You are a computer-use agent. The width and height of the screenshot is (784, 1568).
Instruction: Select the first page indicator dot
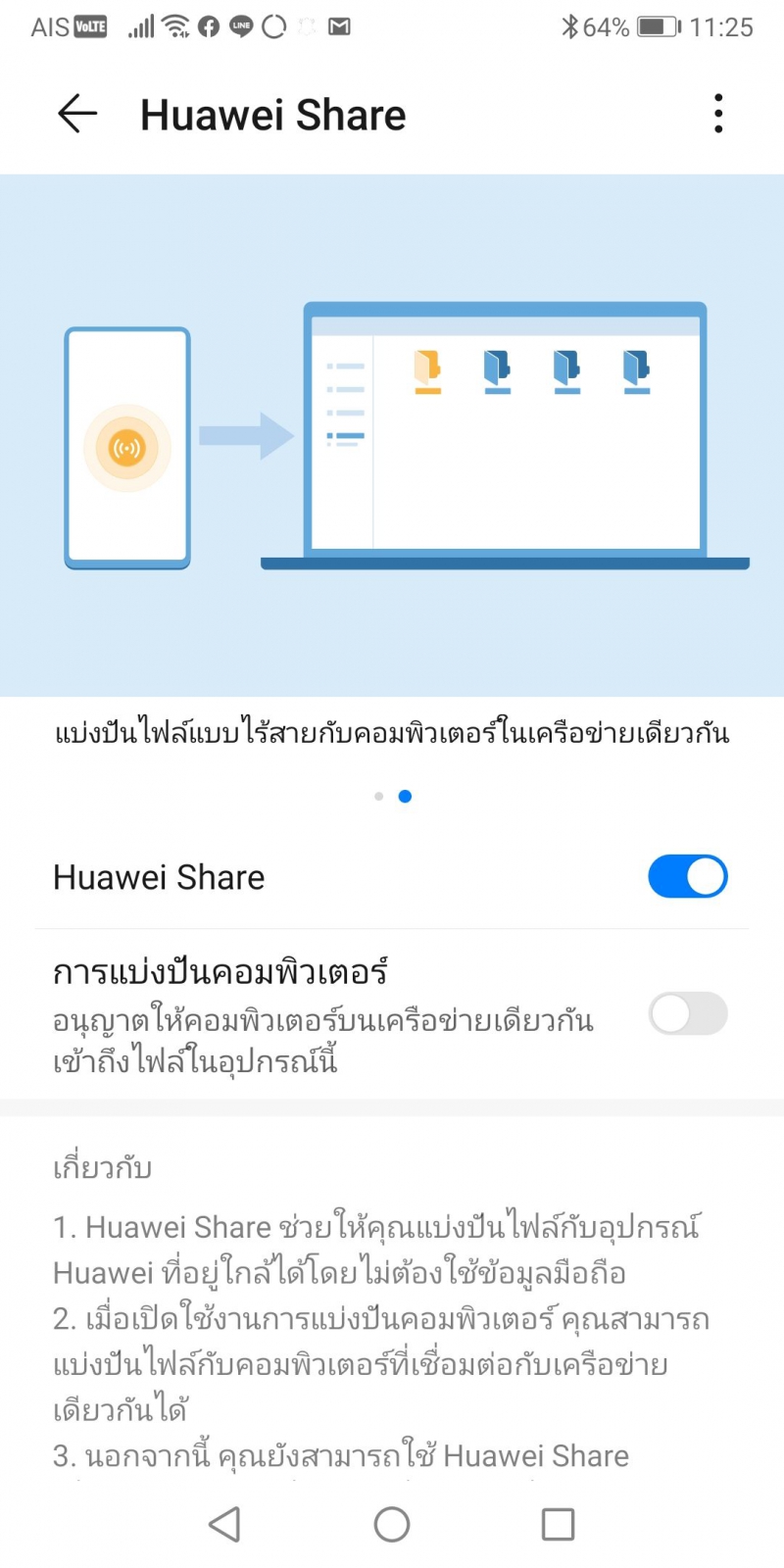point(378,797)
